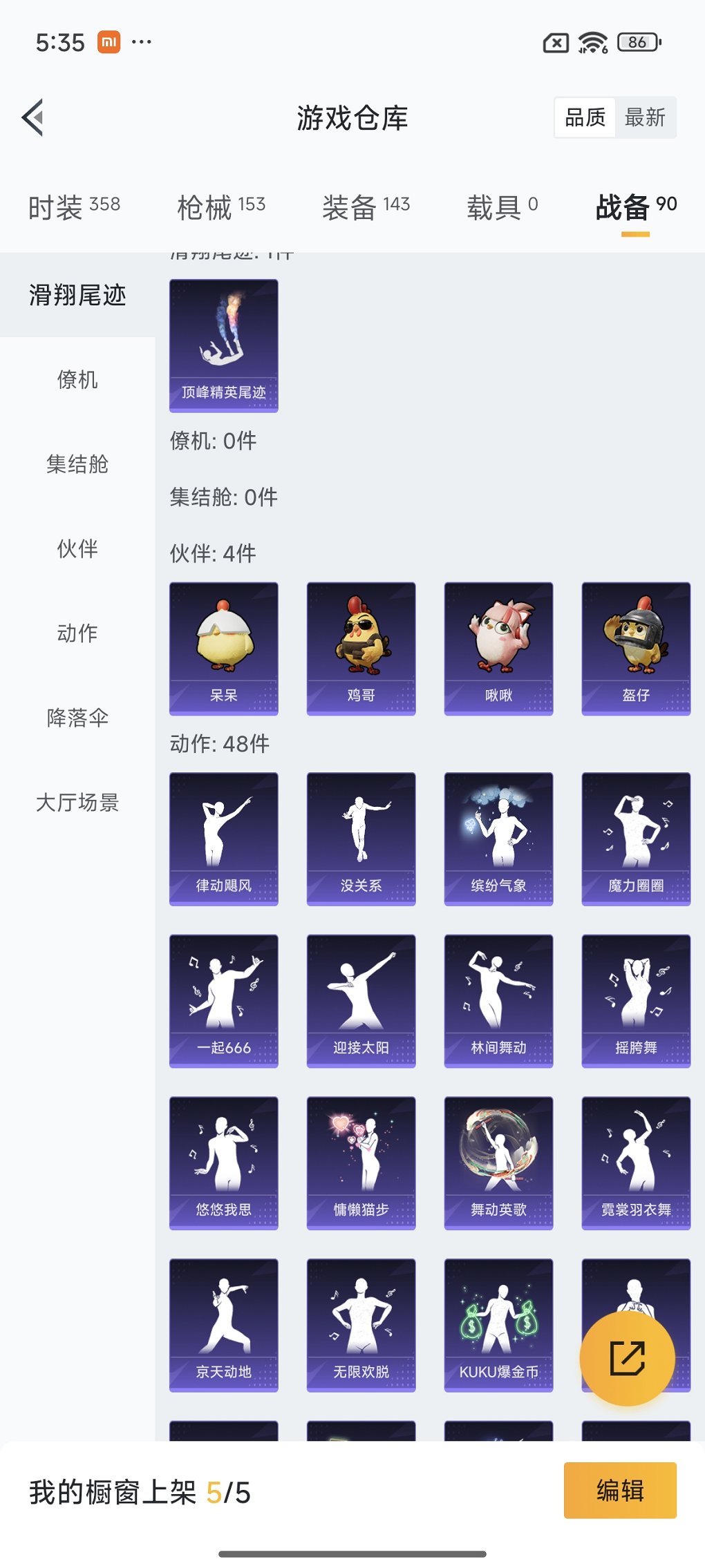Viewport: 705px width, 1568px height.
Task: Switch sorting to 品质
Action: (x=584, y=117)
